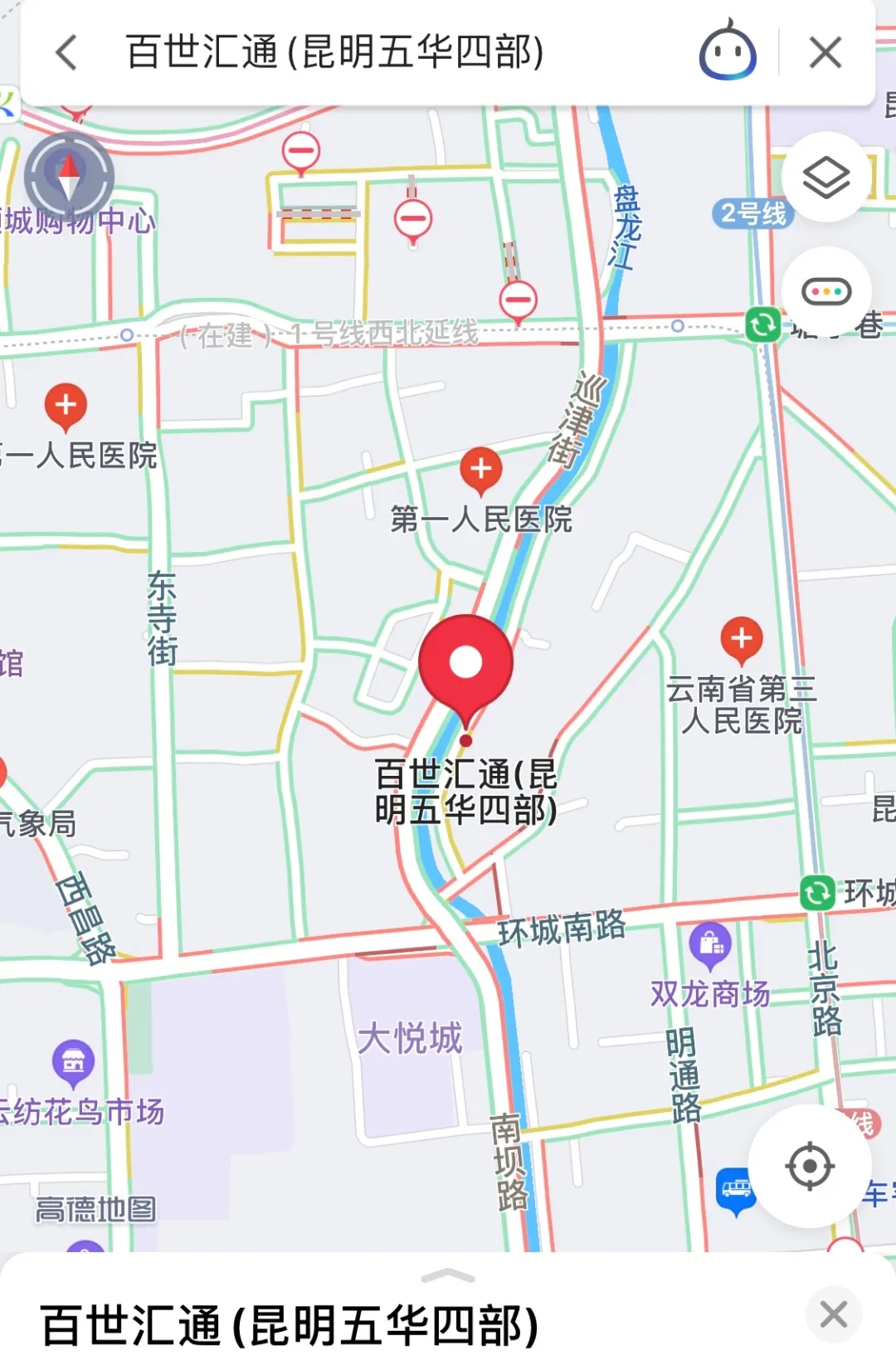The height and width of the screenshot is (1370, 896).
Task: Go back from the search result
Action: click(67, 53)
